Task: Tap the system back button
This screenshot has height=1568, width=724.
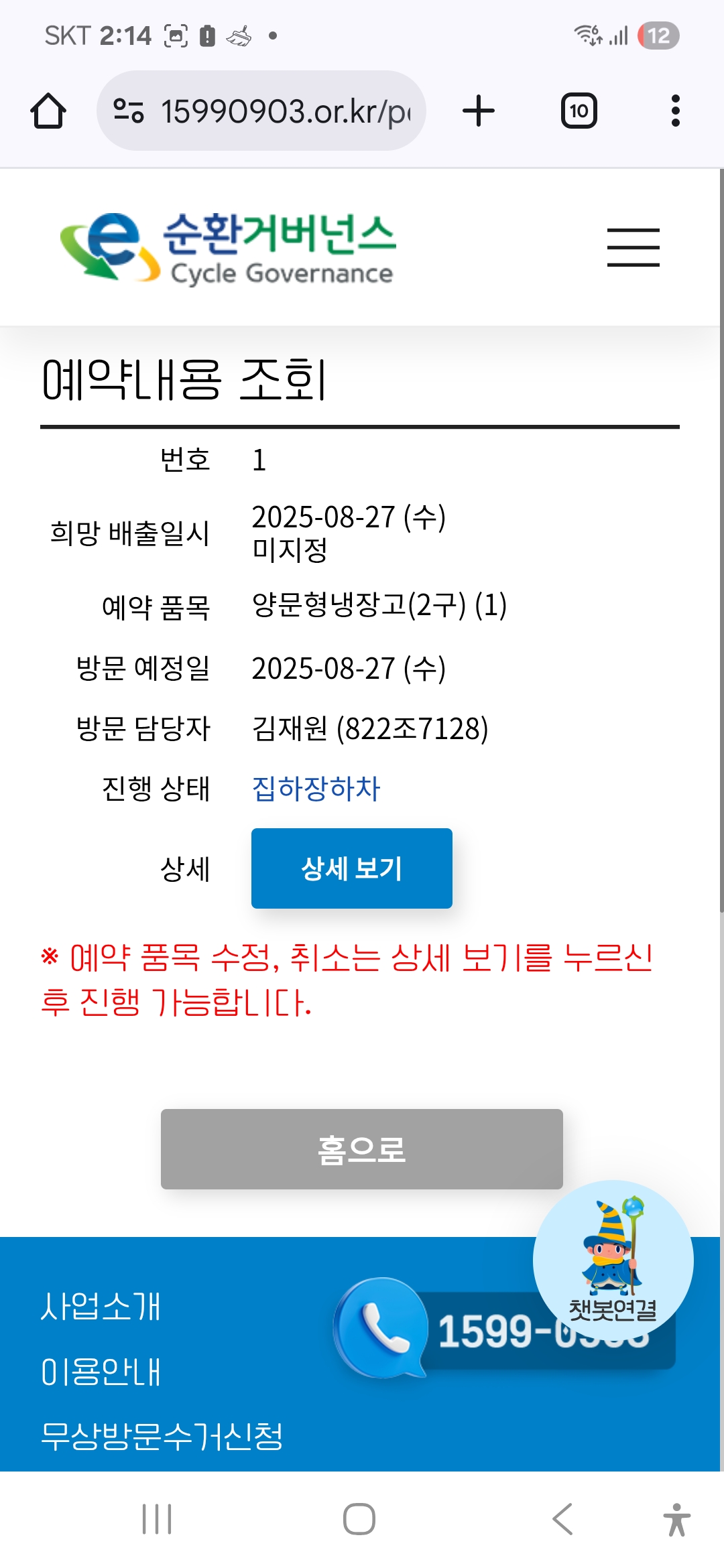Action: 562,1519
